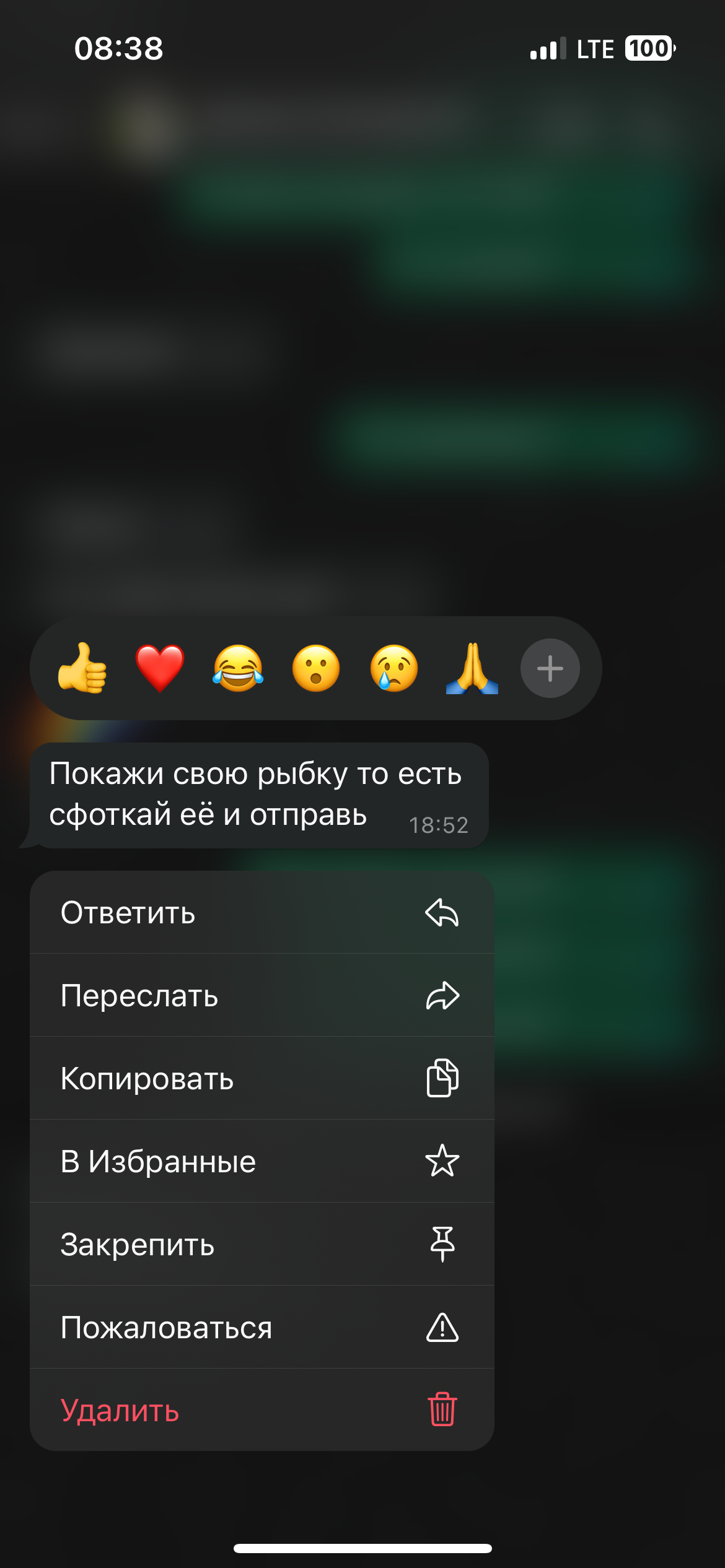Open more reactions with the plus button

coord(550,668)
